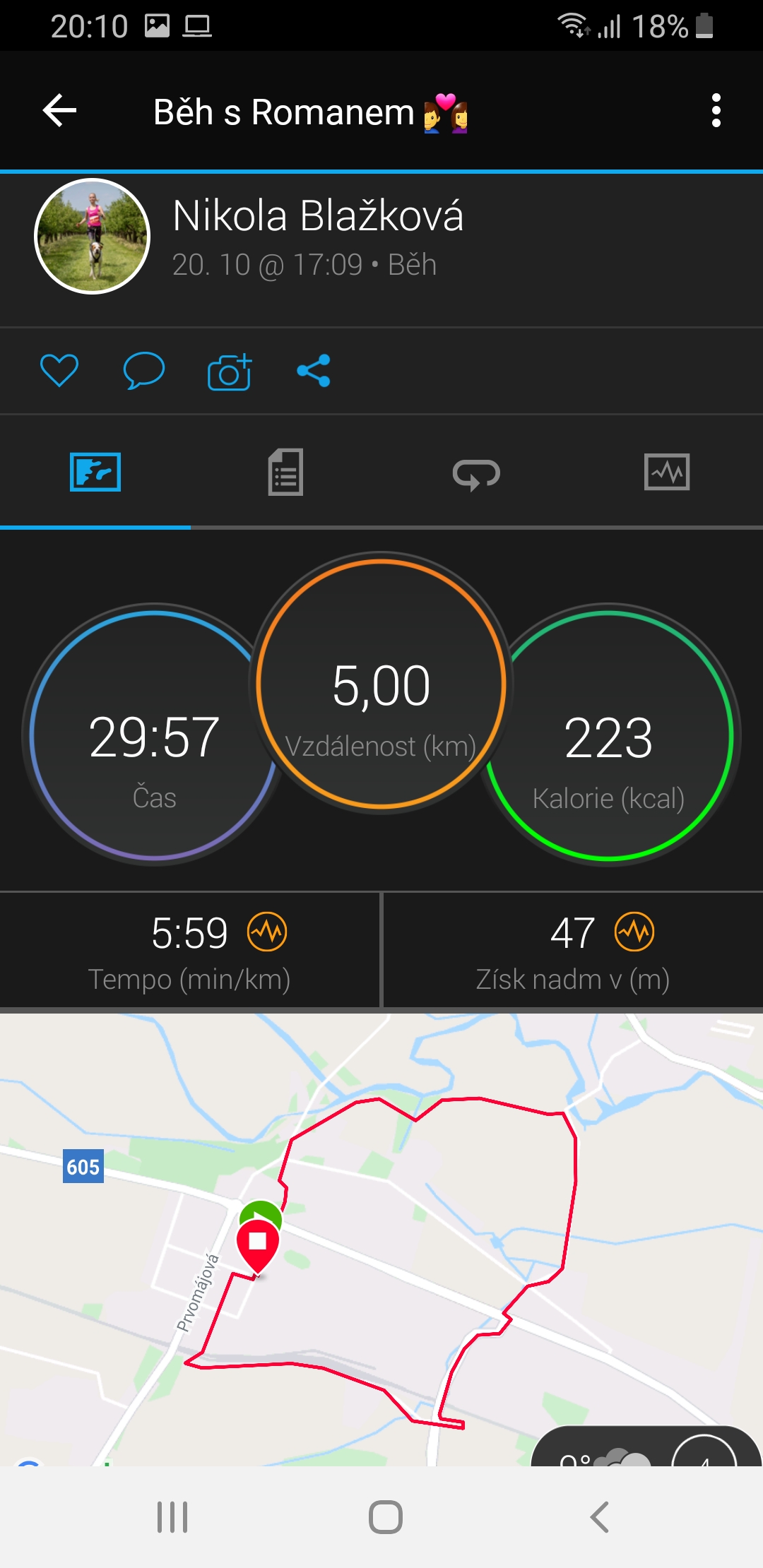
Task: Open Nikola Blažková's profile picture
Action: pyautogui.click(x=93, y=237)
